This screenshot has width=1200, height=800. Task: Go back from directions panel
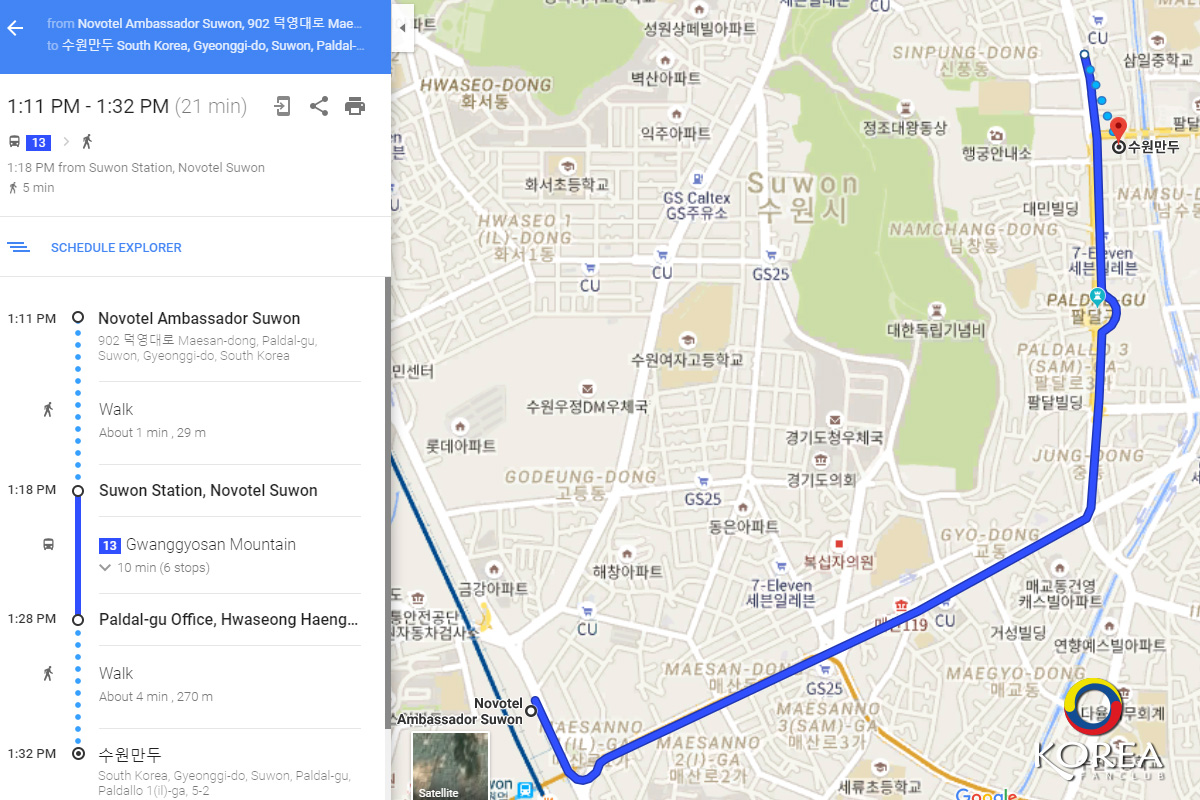pyautogui.click(x=15, y=28)
